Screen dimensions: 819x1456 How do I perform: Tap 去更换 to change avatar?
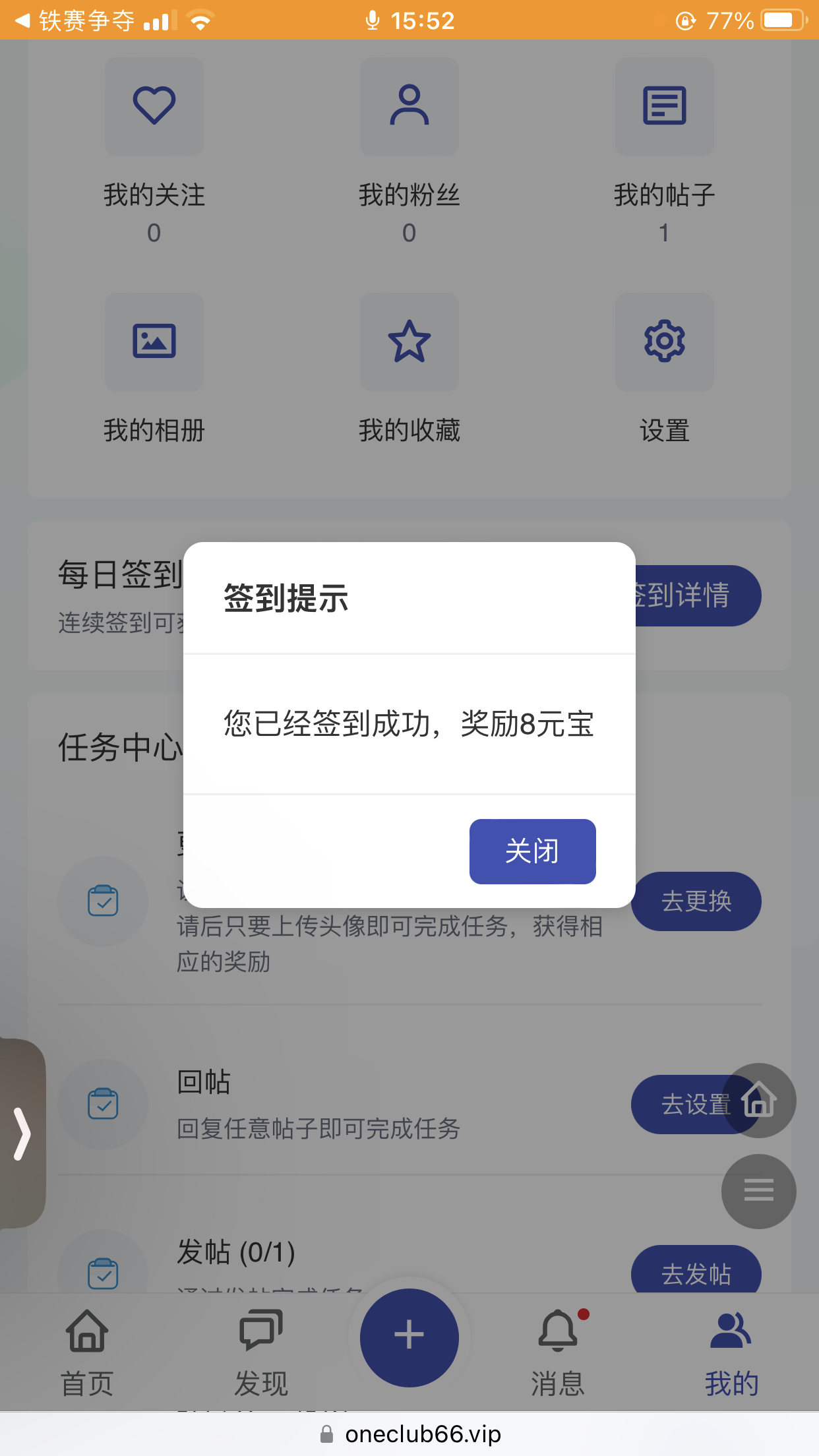tap(696, 901)
